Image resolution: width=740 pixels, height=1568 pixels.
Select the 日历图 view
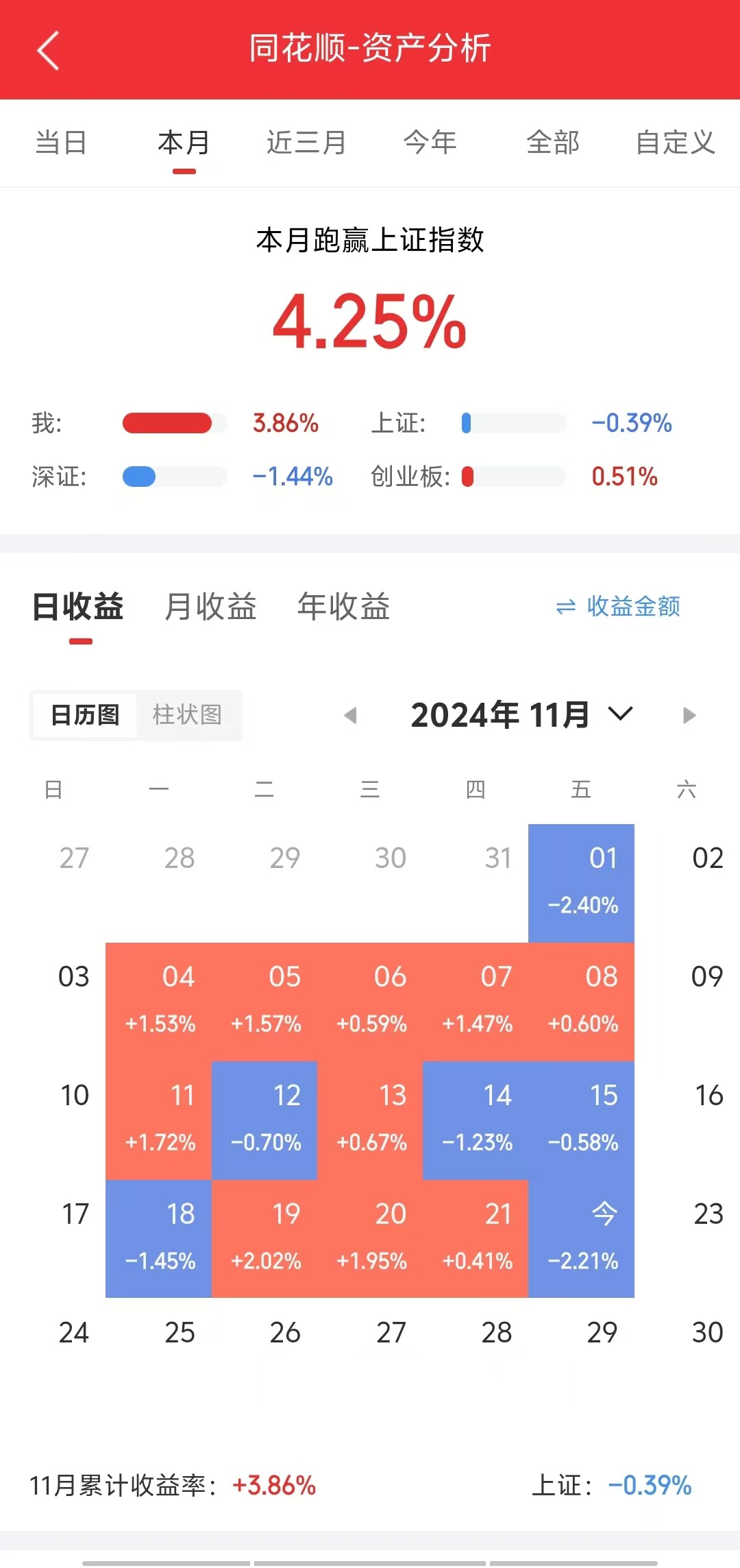(x=85, y=715)
